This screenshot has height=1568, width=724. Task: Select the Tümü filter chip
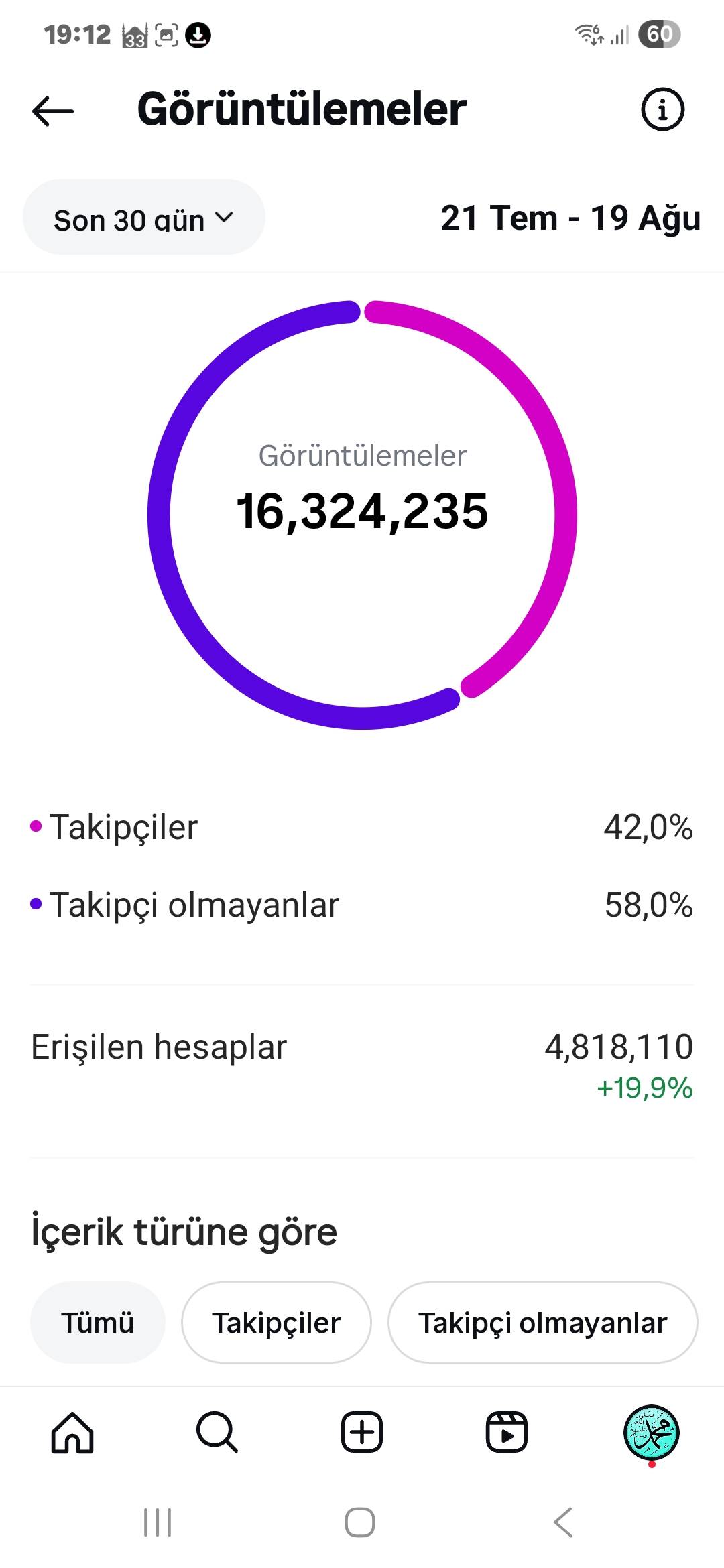click(98, 1323)
